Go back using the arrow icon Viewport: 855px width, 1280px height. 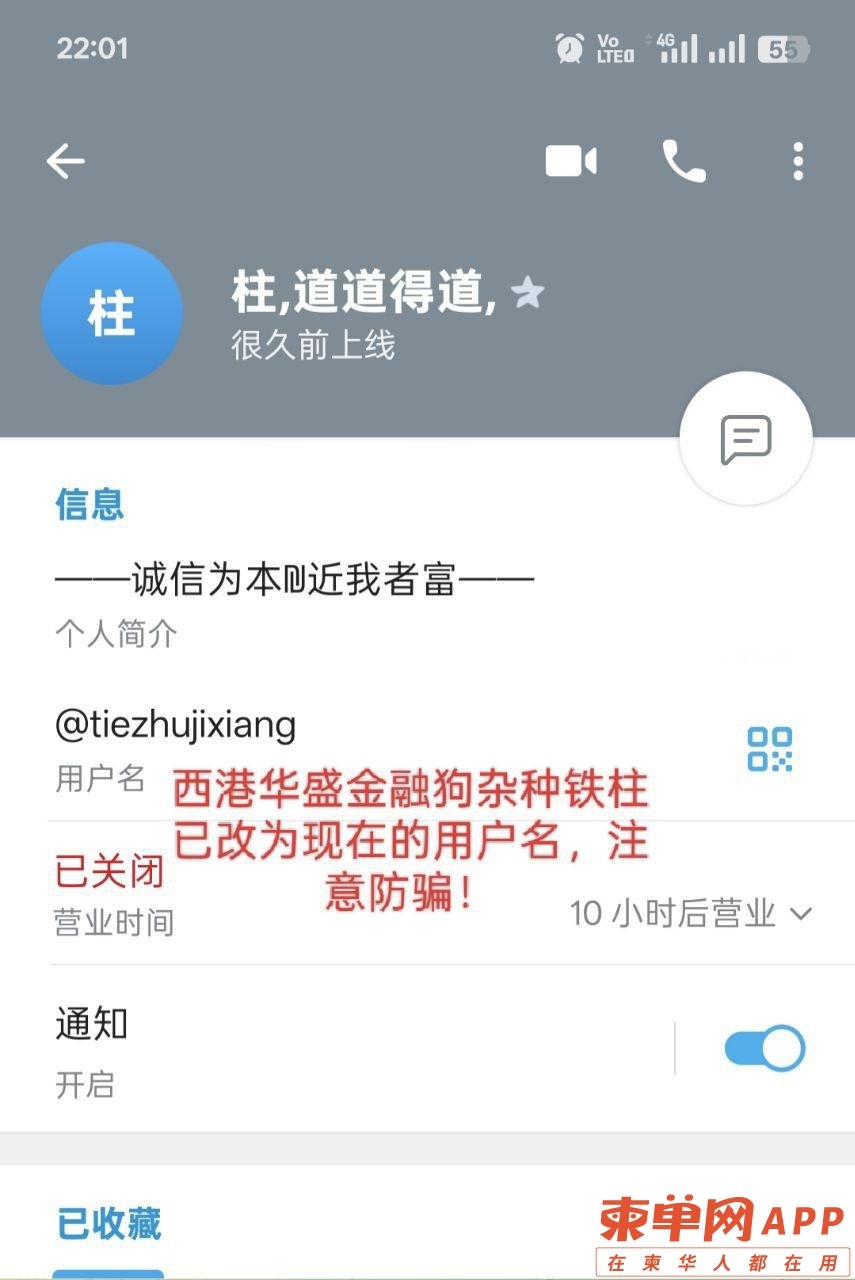(66, 161)
